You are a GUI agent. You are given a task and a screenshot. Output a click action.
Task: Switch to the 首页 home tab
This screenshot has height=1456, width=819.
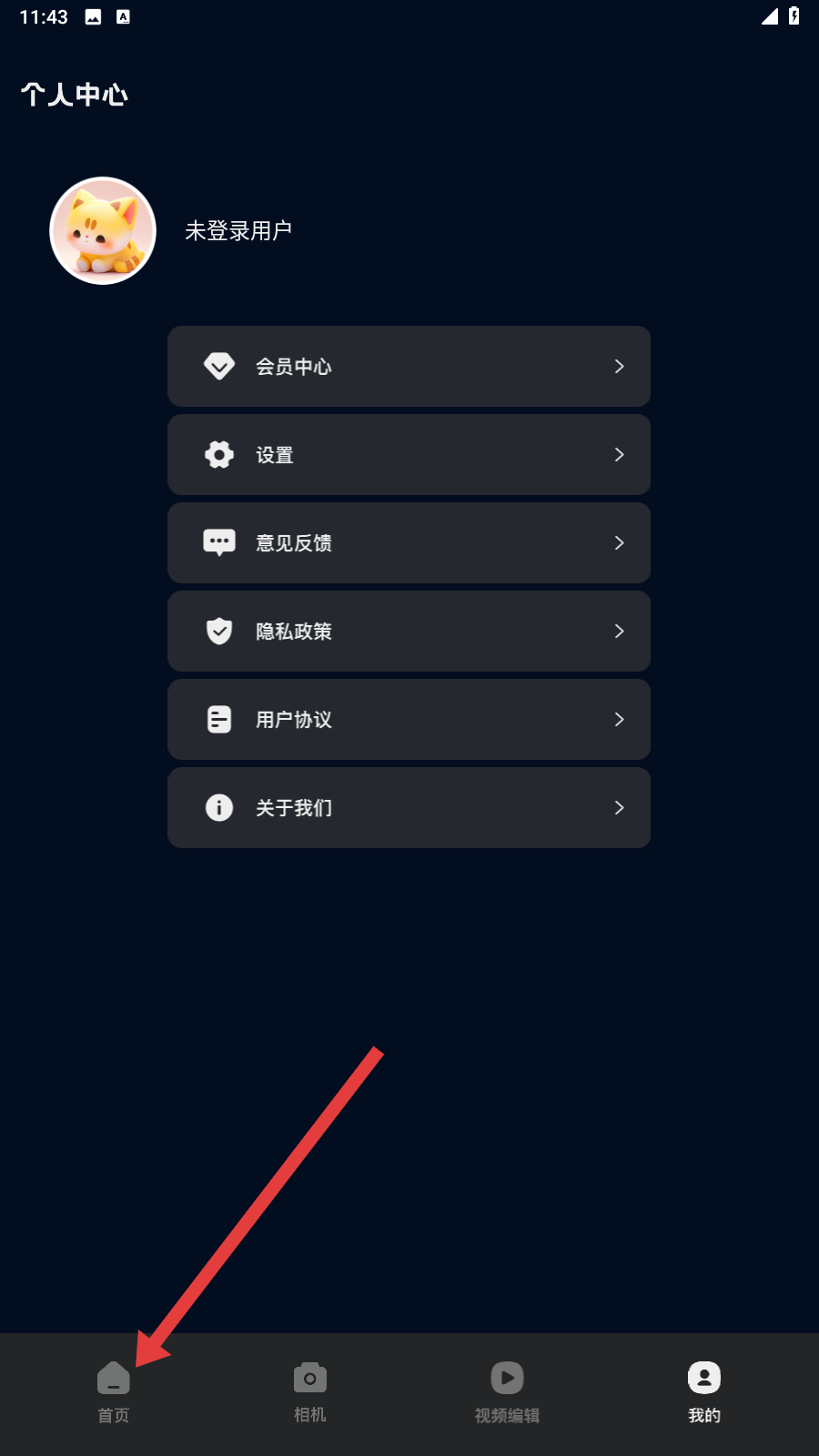click(x=114, y=1392)
